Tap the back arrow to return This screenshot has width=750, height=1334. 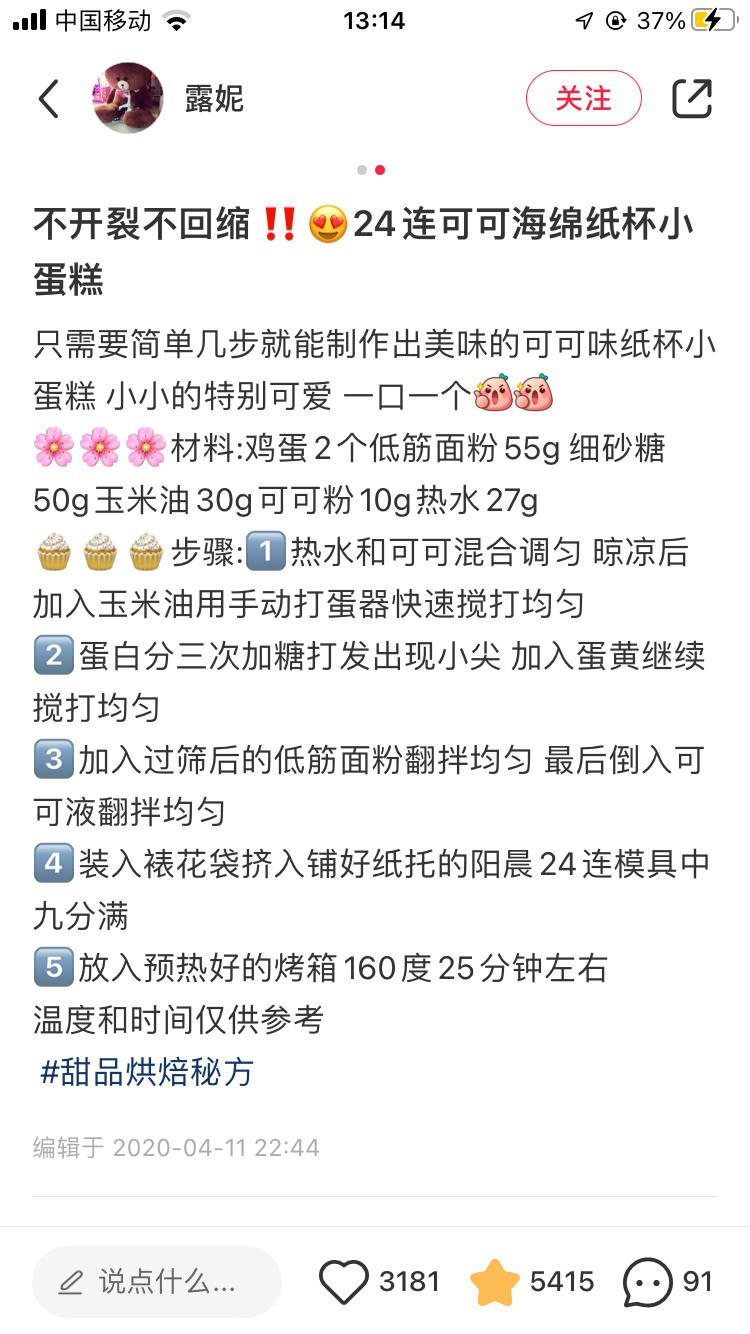point(48,98)
